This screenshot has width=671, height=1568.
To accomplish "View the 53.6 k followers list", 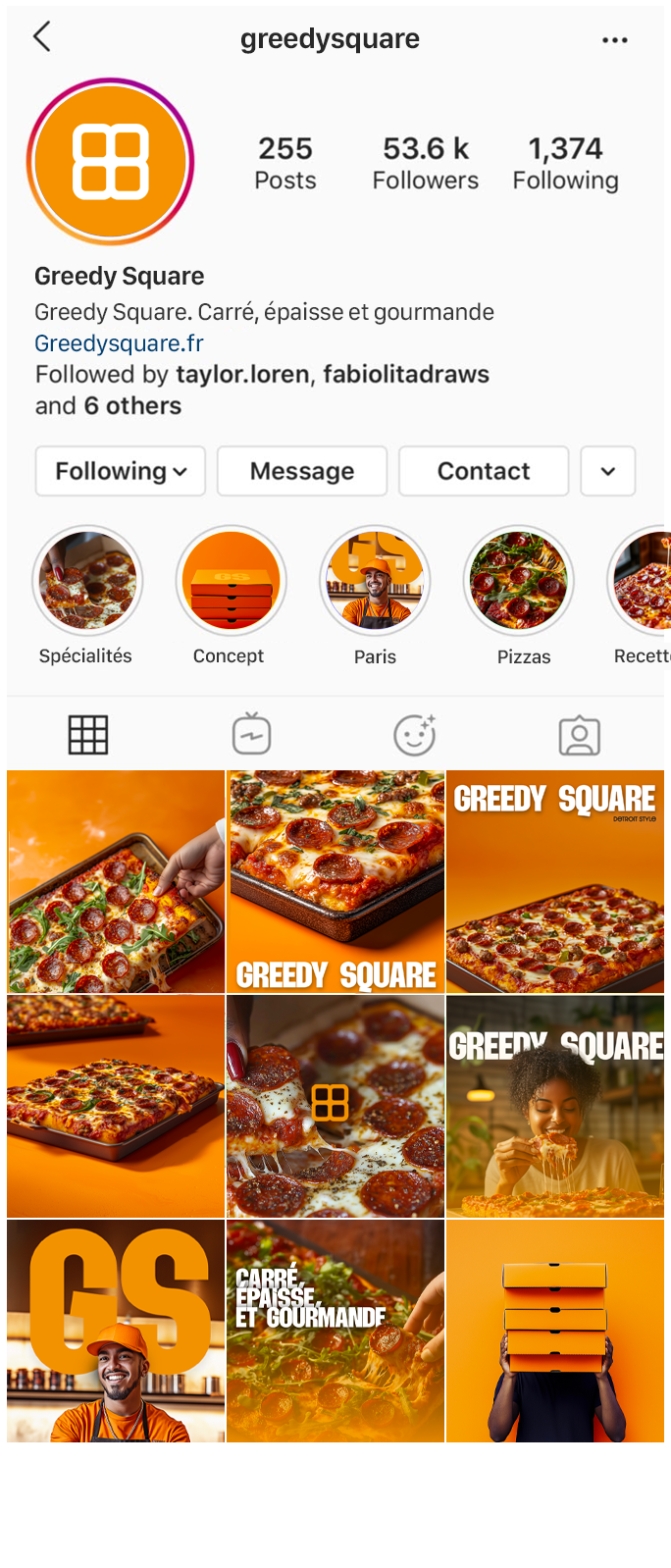I will (425, 163).
